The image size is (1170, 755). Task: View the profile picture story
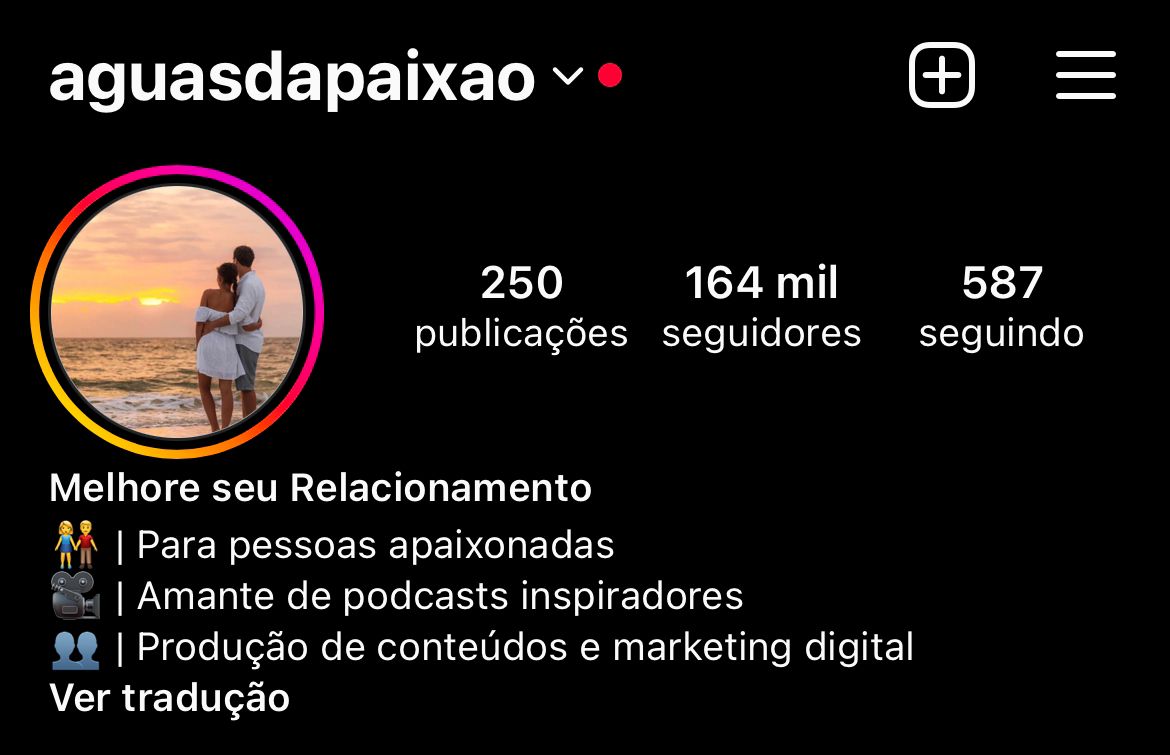[x=177, y=312]
